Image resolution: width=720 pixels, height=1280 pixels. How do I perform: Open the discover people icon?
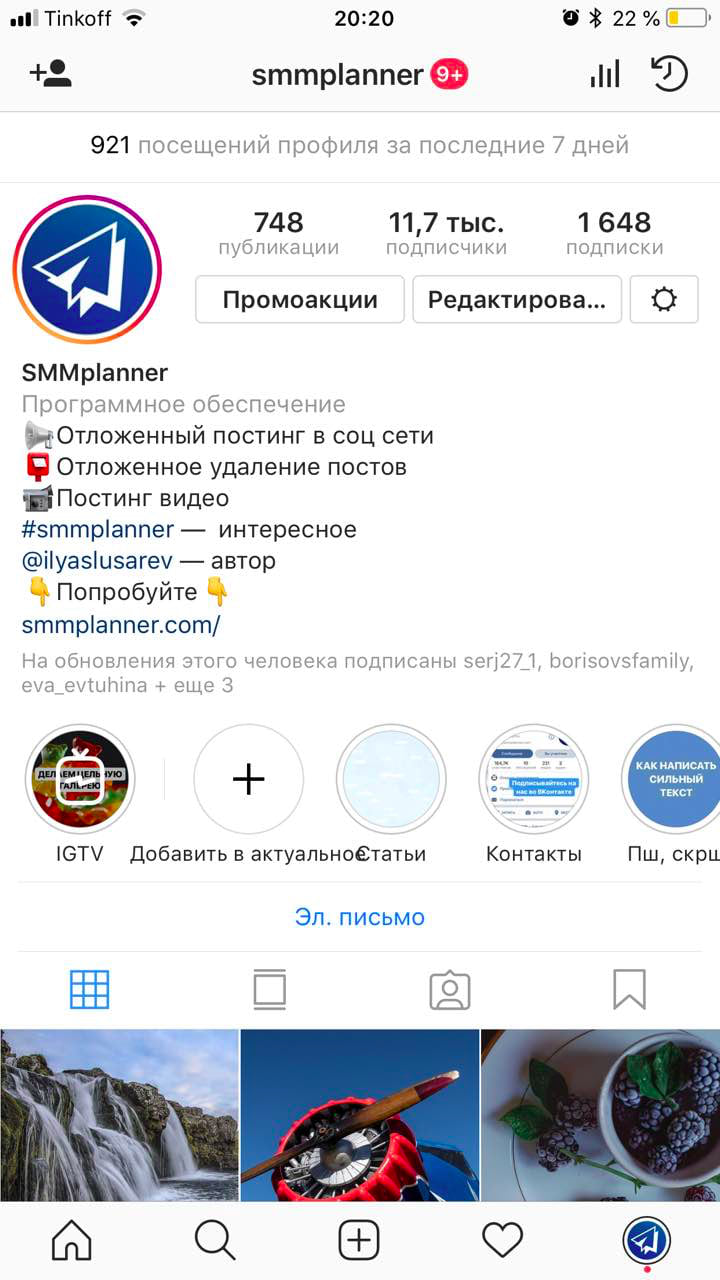tap(50, 74)
